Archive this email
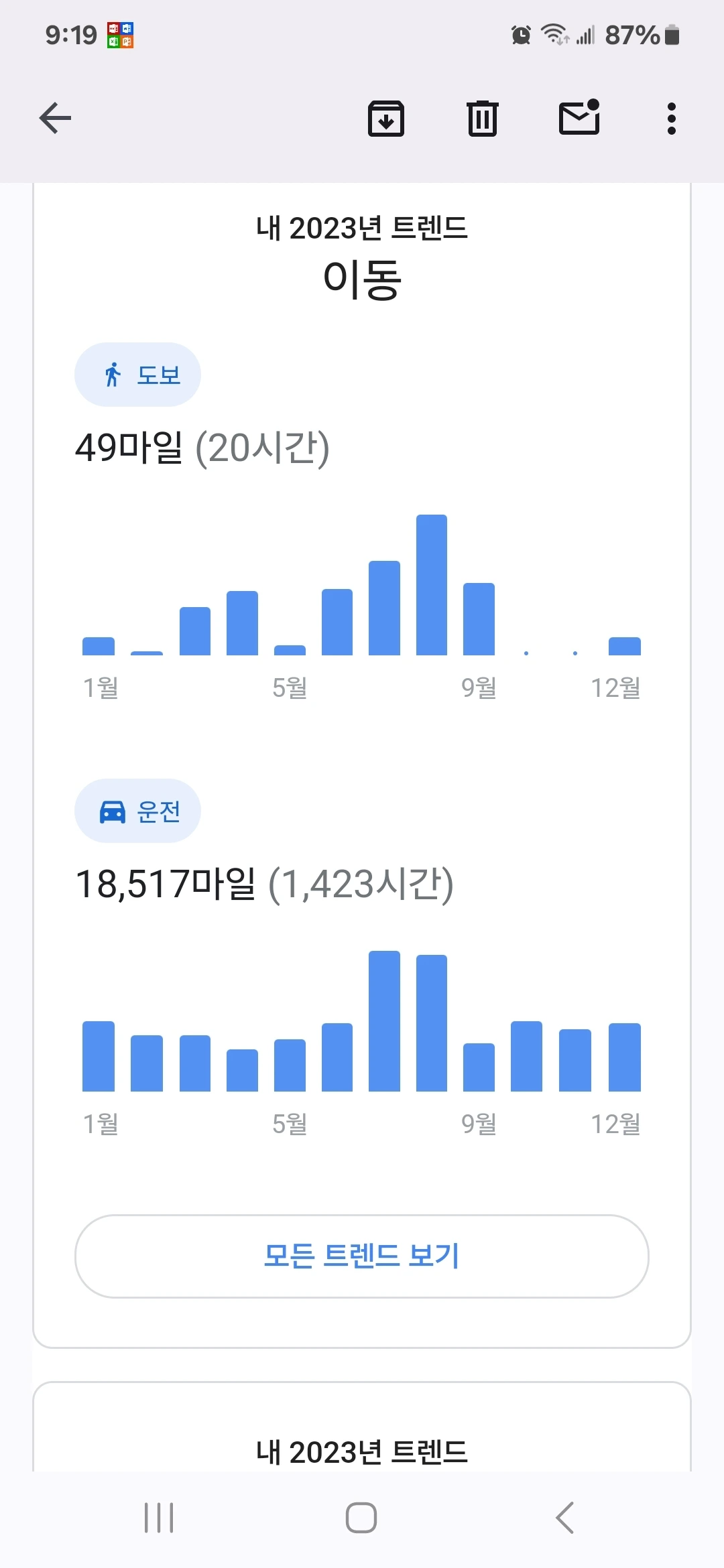This screenshot has width=724, height=1568. tap(386, 119)
